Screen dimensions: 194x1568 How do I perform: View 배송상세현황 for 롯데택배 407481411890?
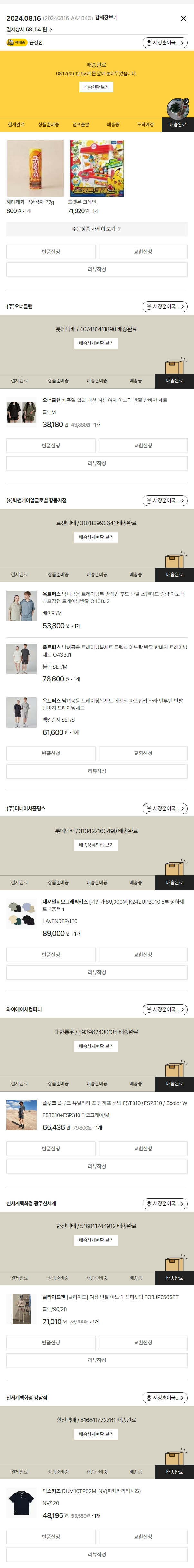point(96,343)
